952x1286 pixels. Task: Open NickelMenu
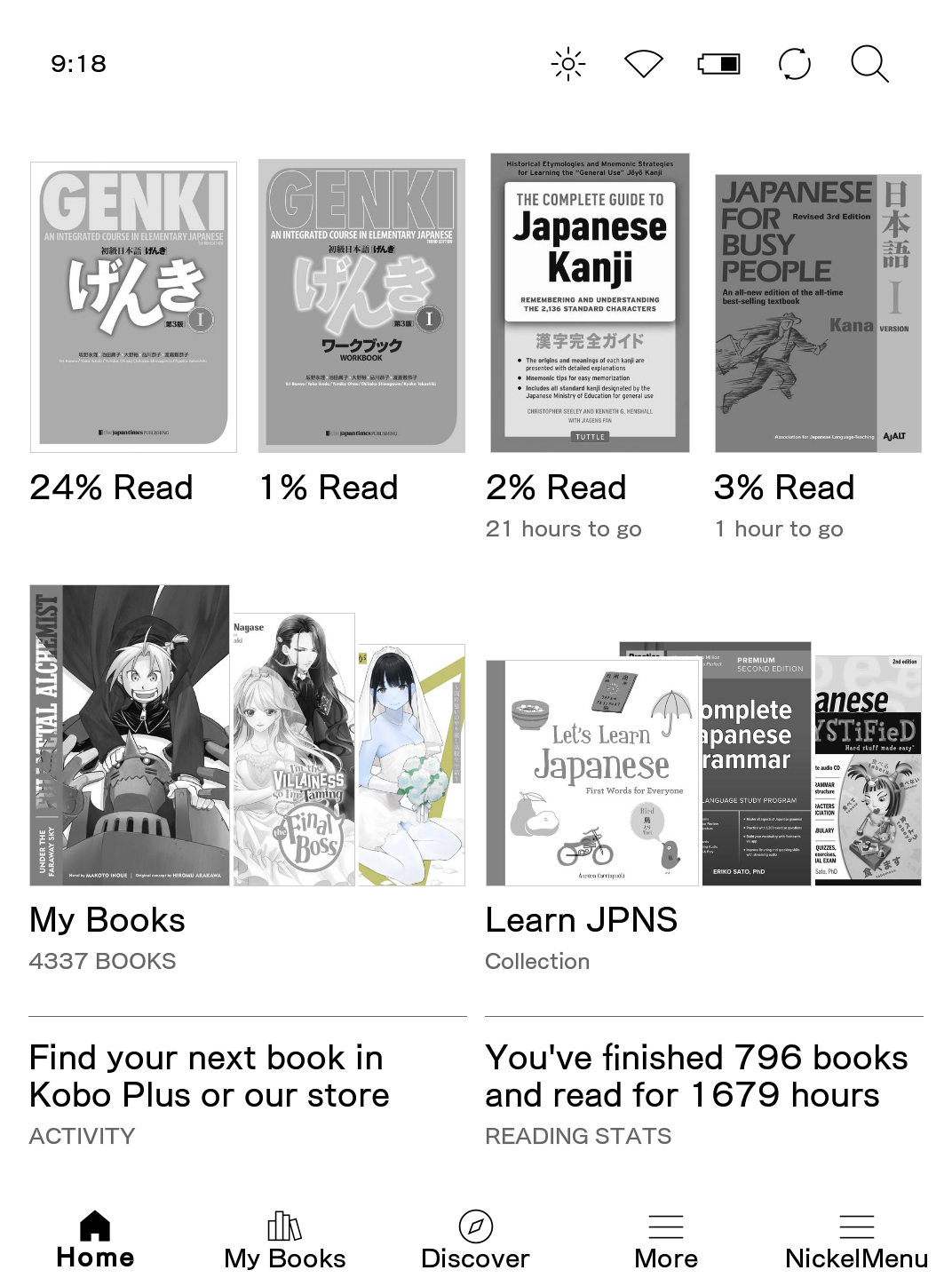pyautogui.click(x=856, y=1240)
